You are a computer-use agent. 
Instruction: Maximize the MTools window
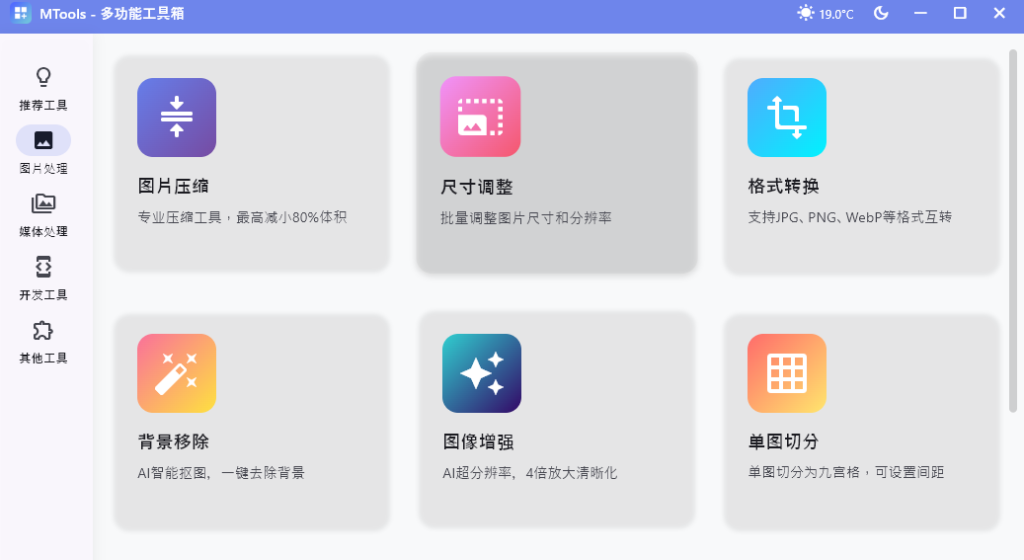click(960, 13)
